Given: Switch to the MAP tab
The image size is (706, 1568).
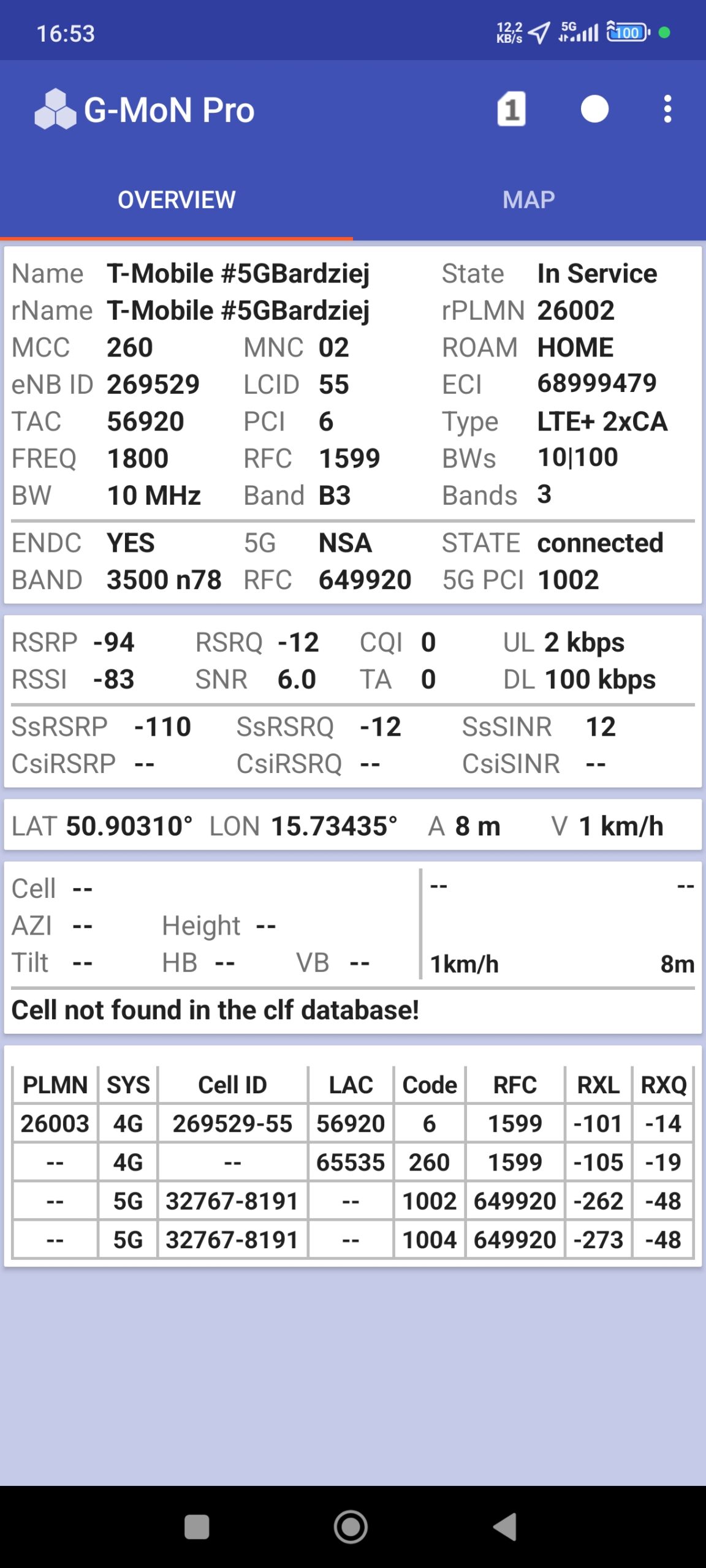Looking at the screenshot, I should click(529, 200).
